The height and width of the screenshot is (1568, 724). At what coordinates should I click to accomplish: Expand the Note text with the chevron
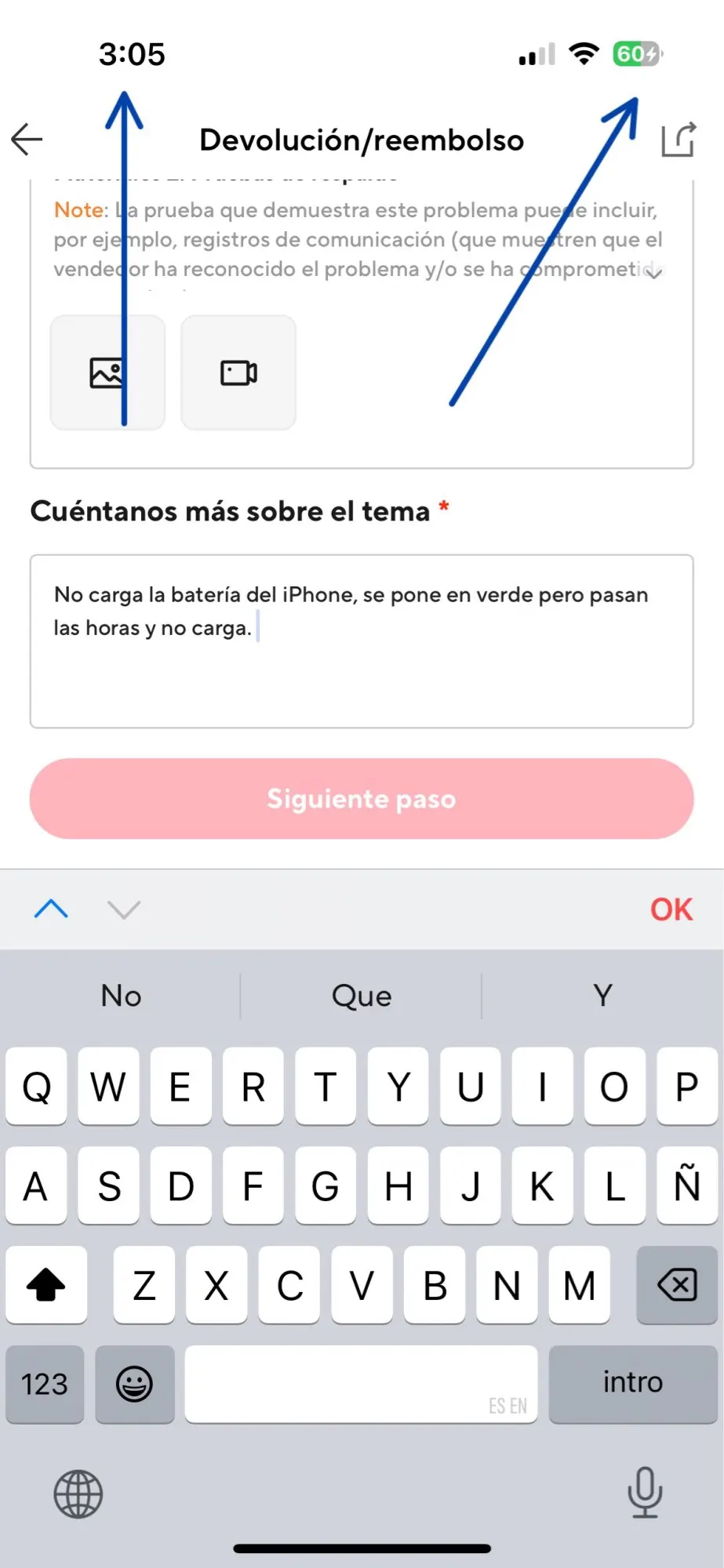tap(653, 273)
